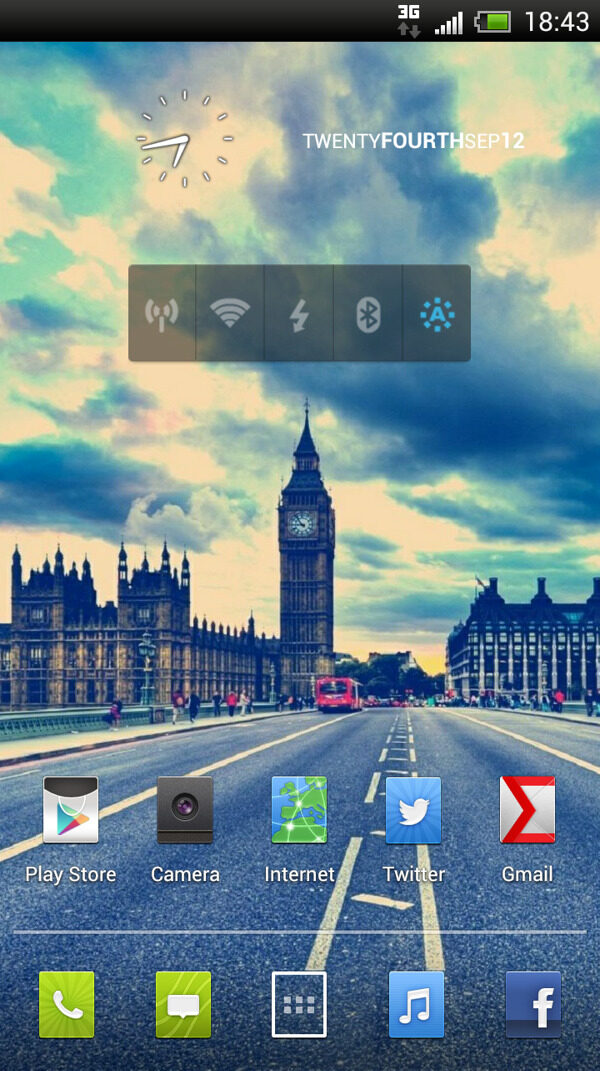
Task: Open the analog clock widget
Action: (x=185, y=139)
